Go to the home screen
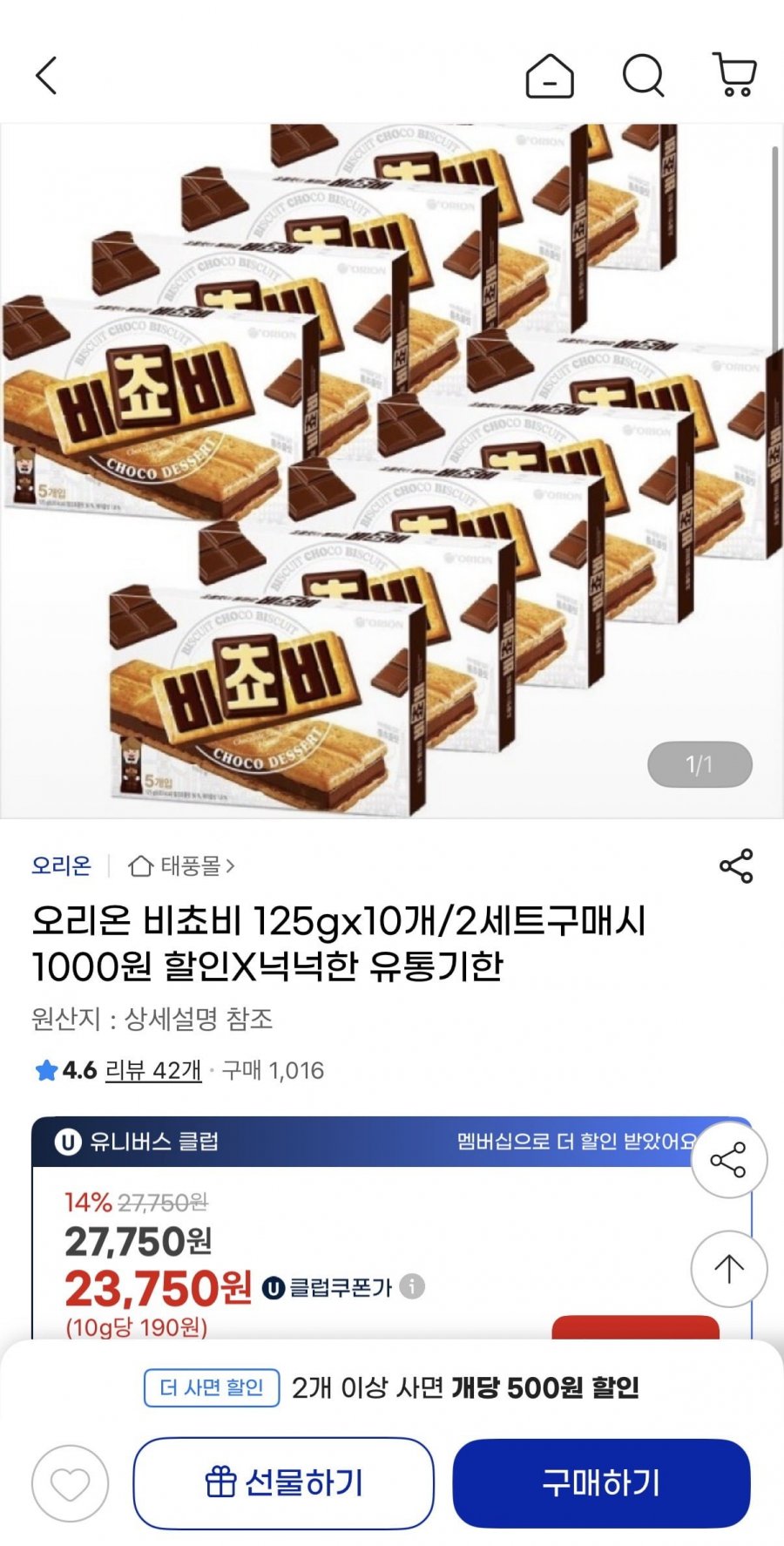Image resolution: width=784 pixels, height=1546 pixels. (x=549, y=77)
